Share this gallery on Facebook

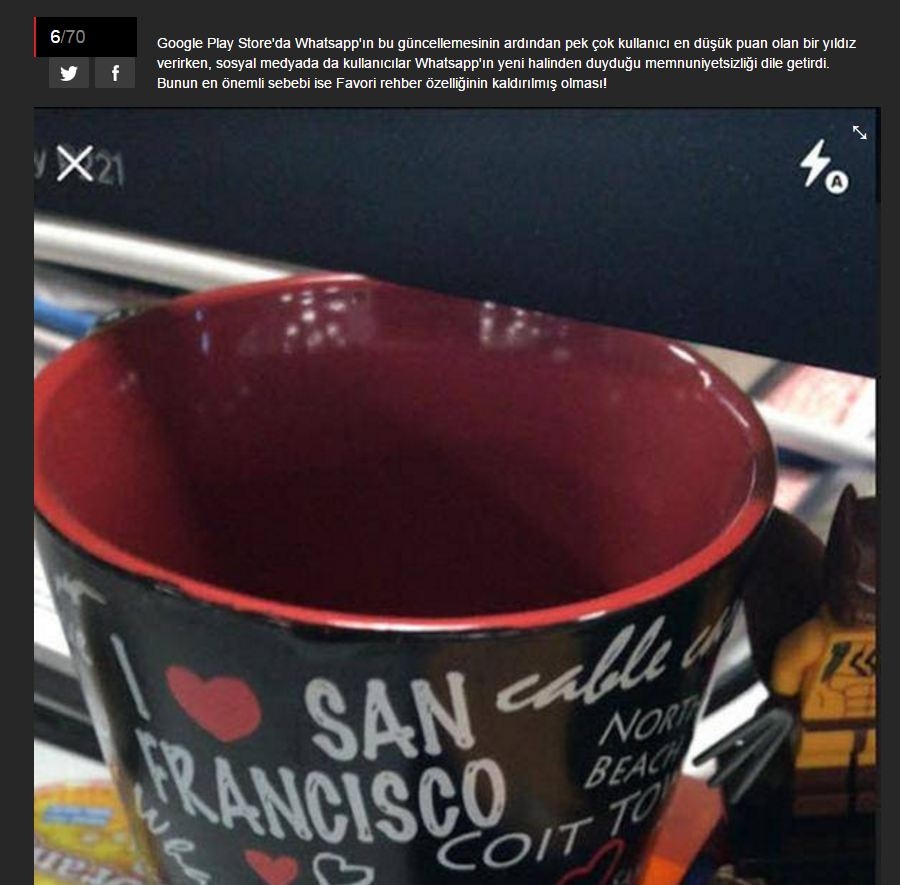115,73
